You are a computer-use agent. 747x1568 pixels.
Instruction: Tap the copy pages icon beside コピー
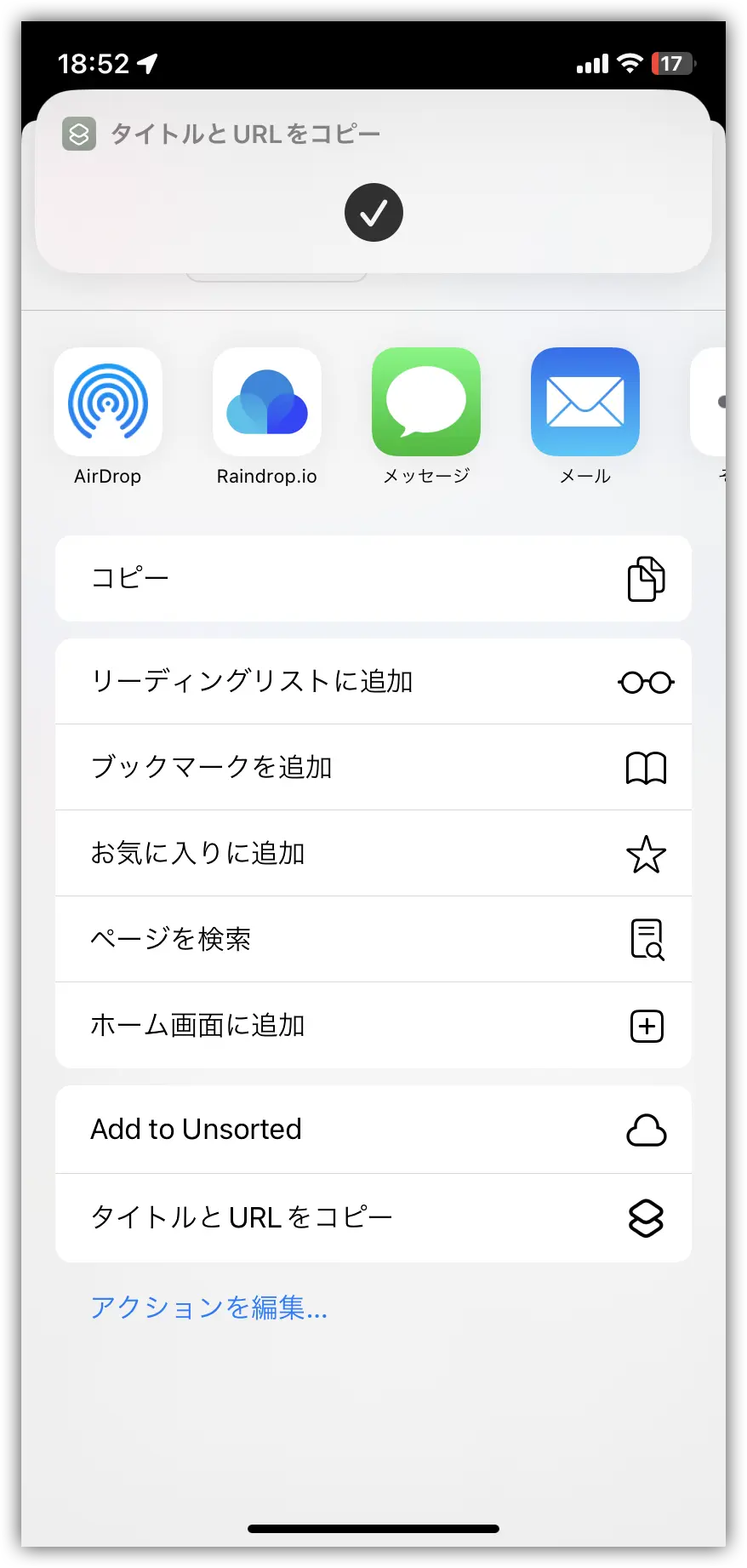coord(646,578)
